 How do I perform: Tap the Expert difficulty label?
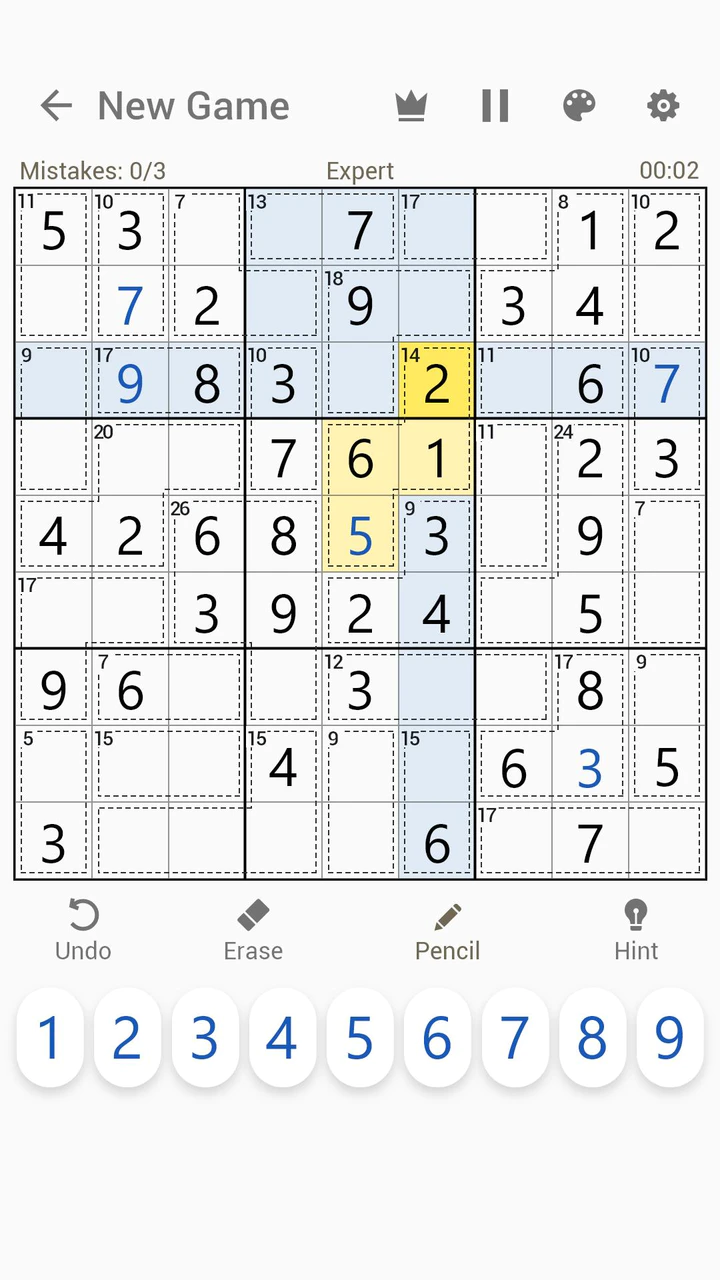click(x=360, y=171)
